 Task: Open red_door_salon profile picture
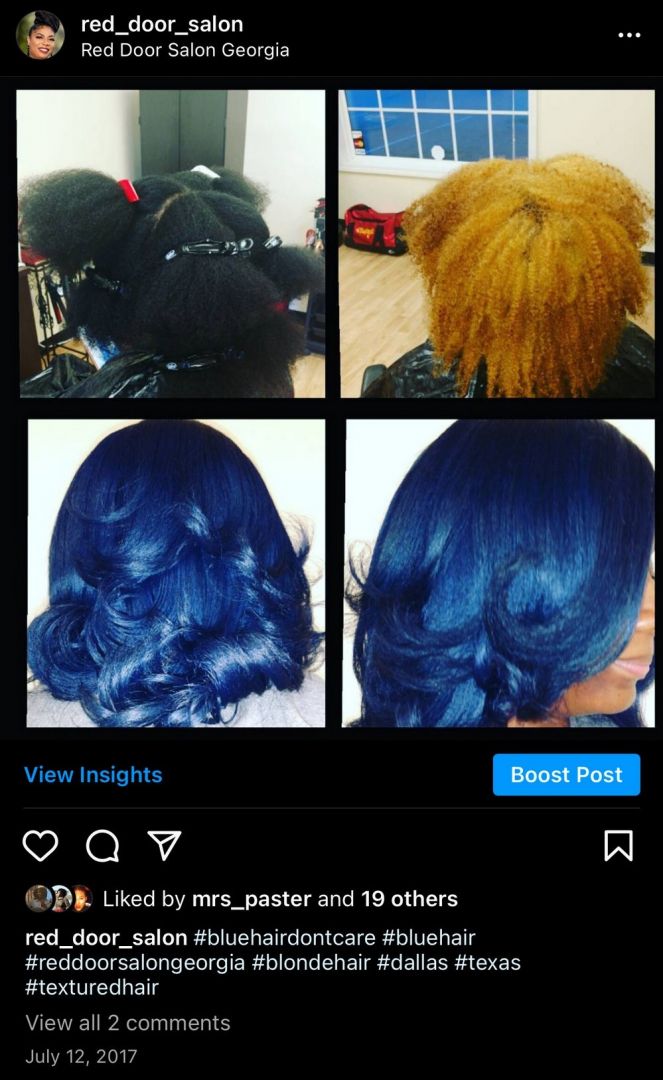pos(40,35)
